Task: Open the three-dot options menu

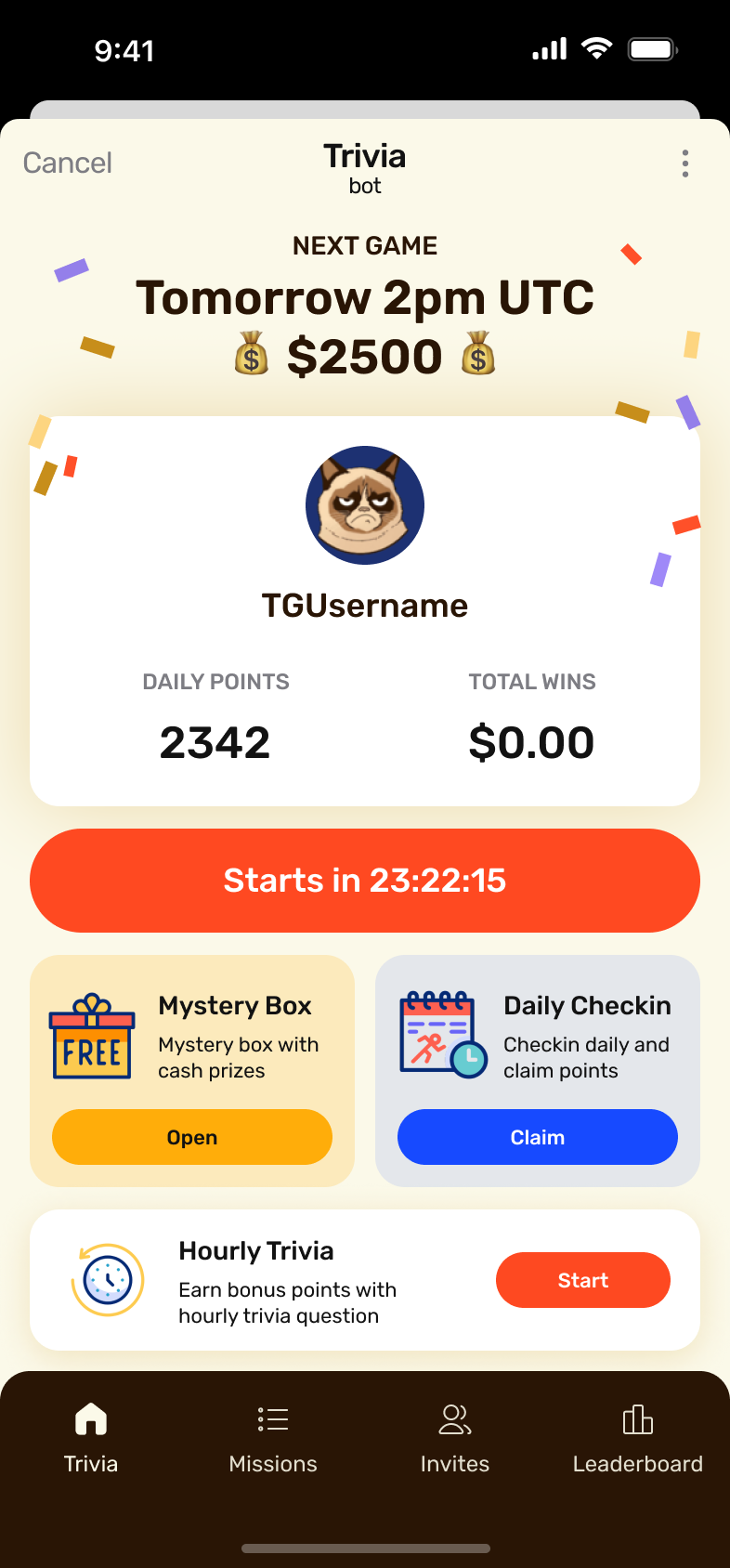Action: [684, 163]
